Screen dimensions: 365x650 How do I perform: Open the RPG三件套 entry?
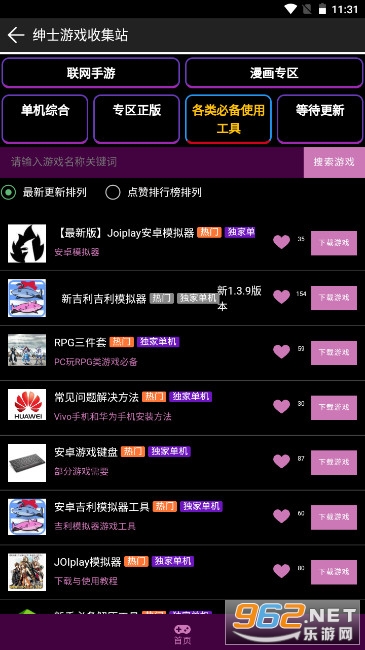point(182,352)
